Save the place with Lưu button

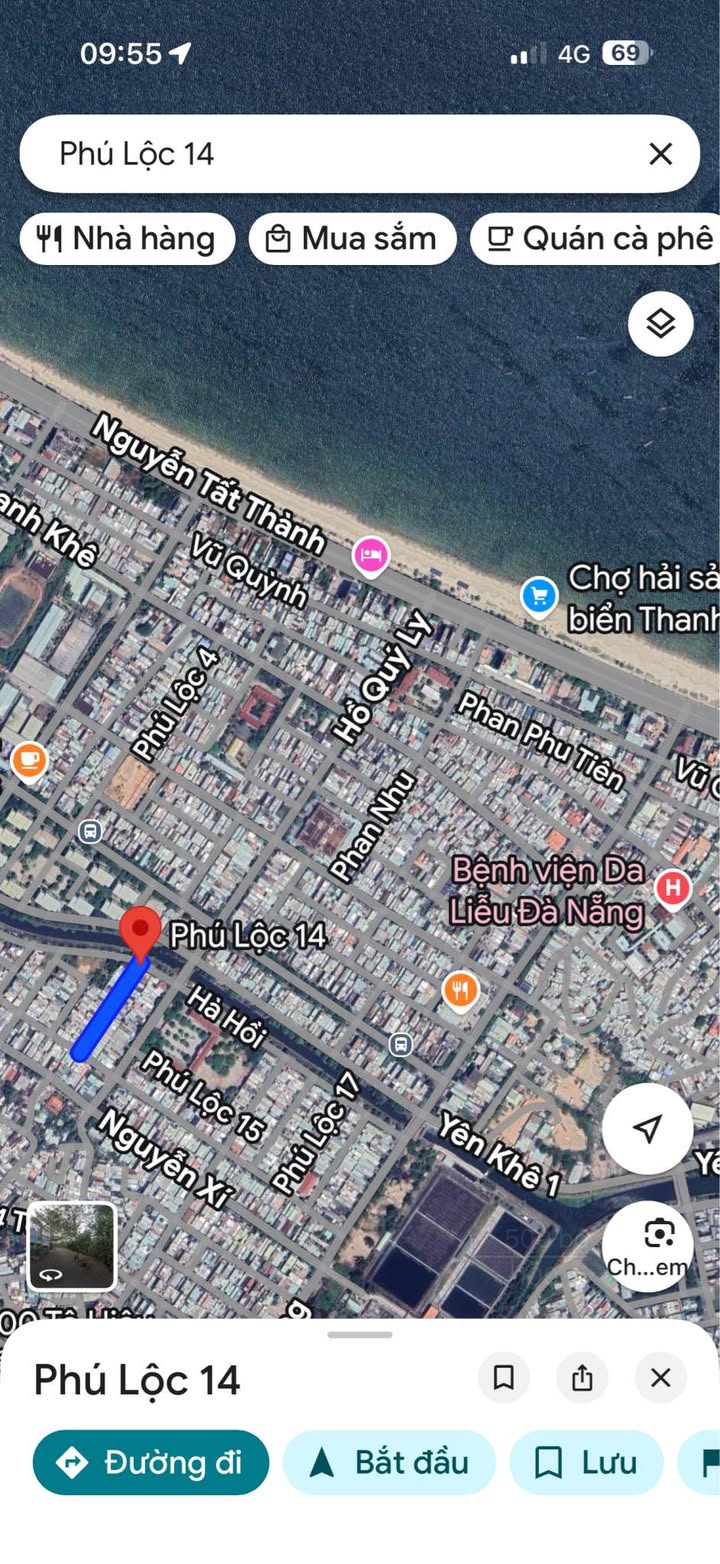[x=586, y=1463]
